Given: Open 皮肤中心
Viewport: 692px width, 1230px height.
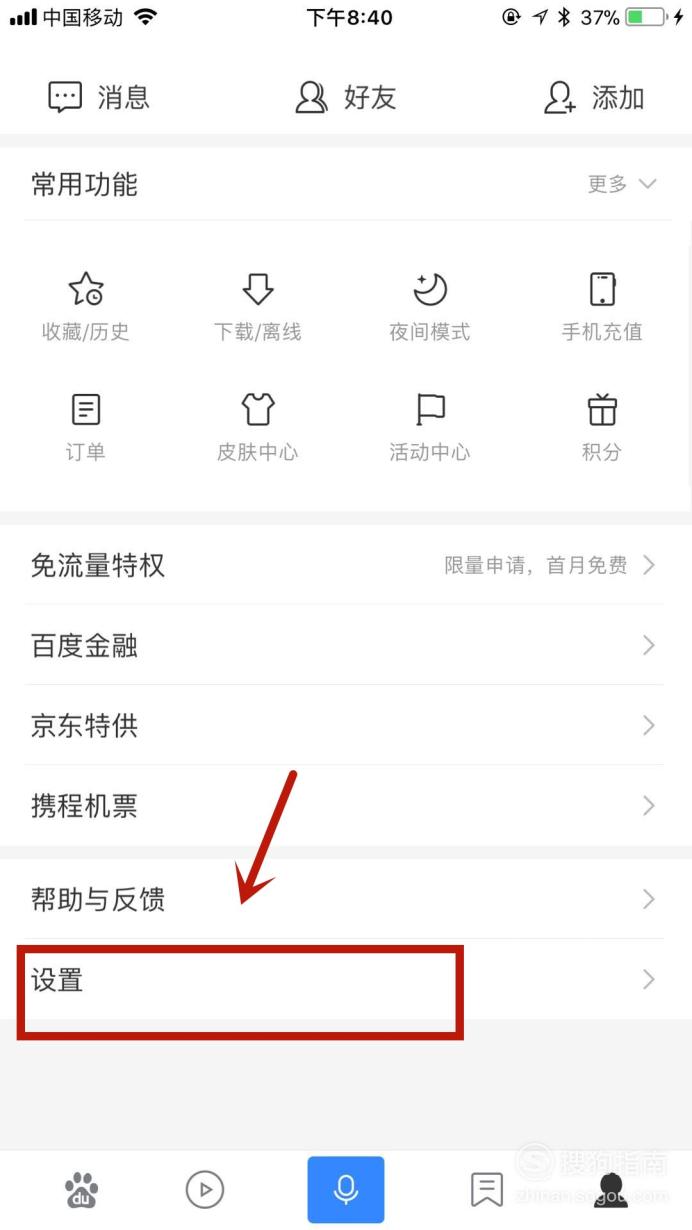Looking at the screenshot, I should 258,427.
